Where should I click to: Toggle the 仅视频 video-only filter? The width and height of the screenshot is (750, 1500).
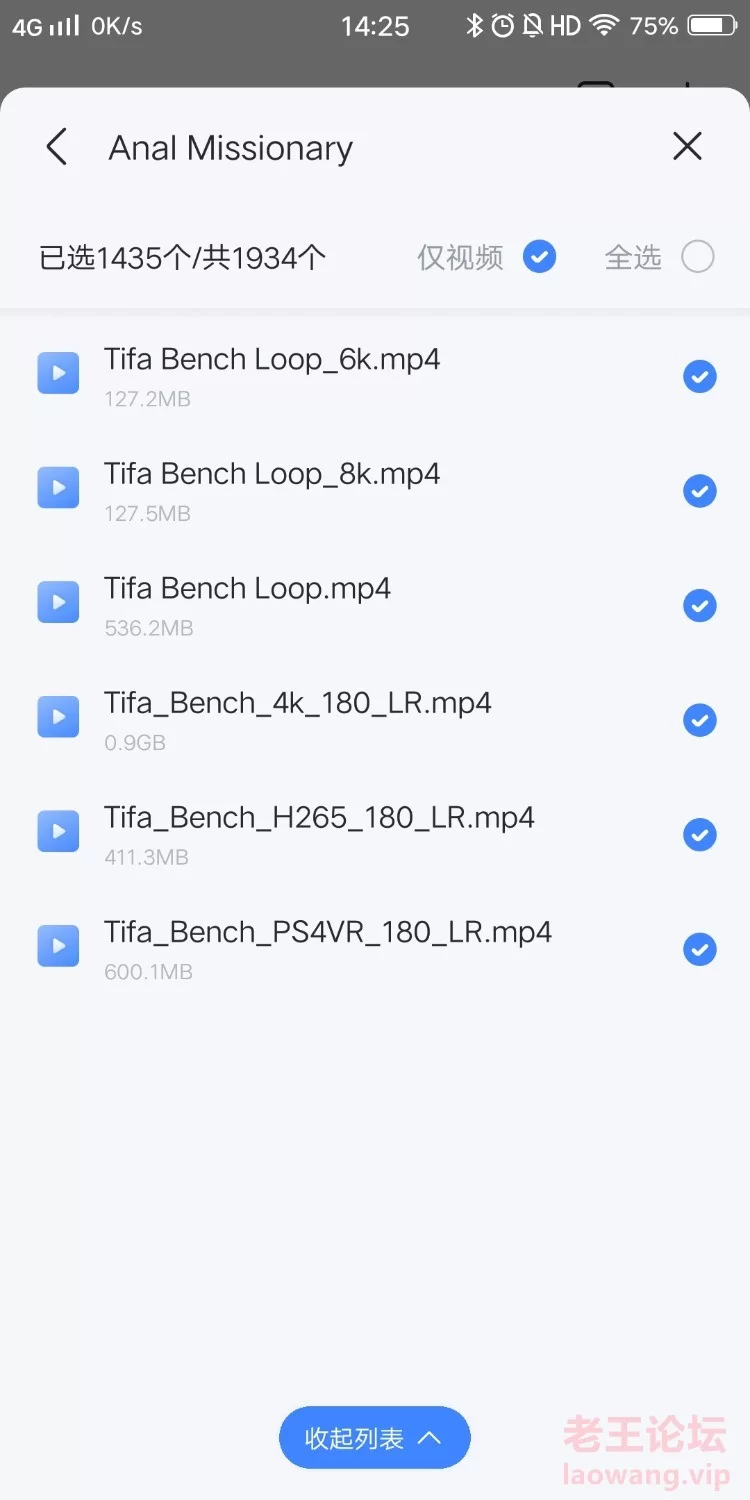tap(539, 257)
